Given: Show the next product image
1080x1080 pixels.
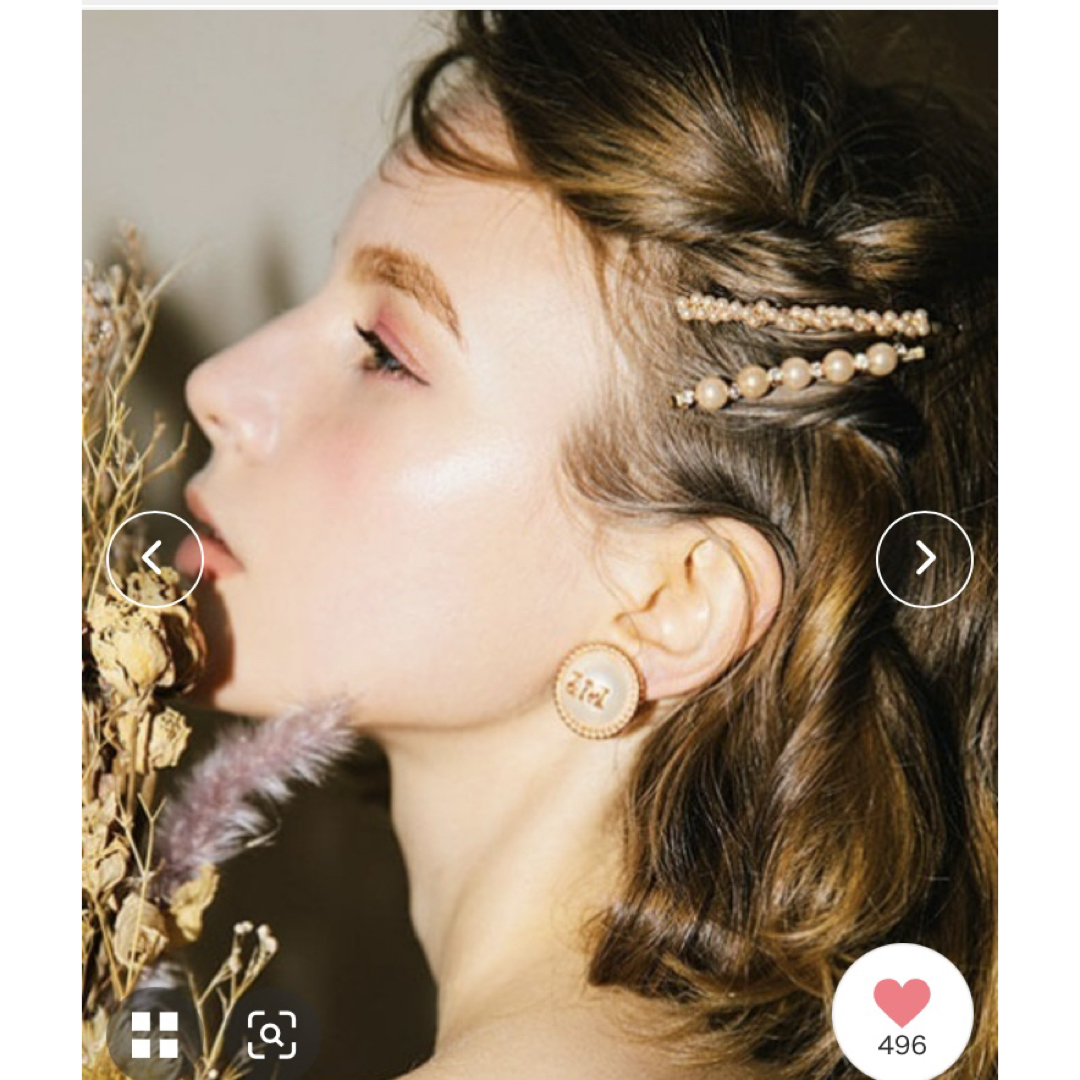Looking at the screenshot, I should (924, 559).
